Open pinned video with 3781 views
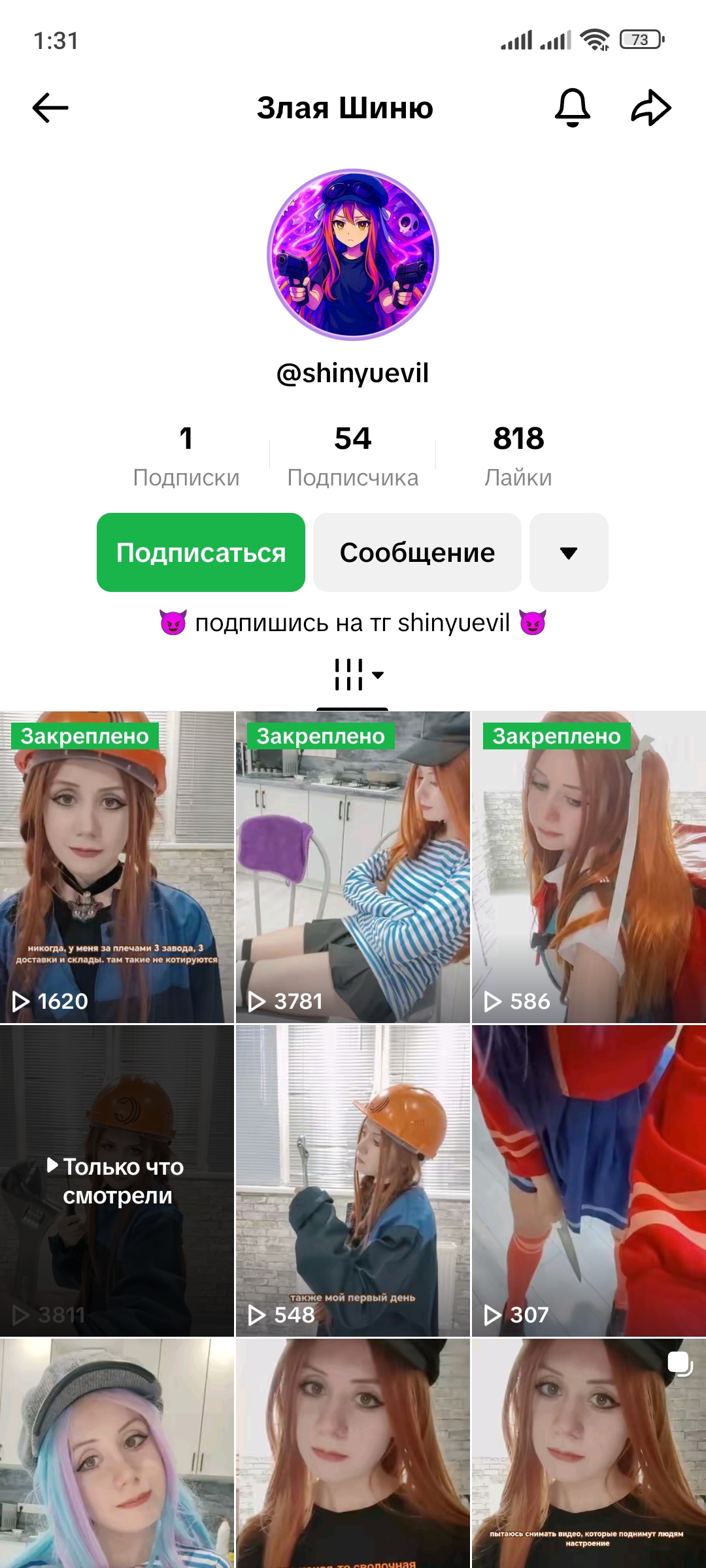The width and height of the screenshot is (706, 1568). [x=353, y=867]
